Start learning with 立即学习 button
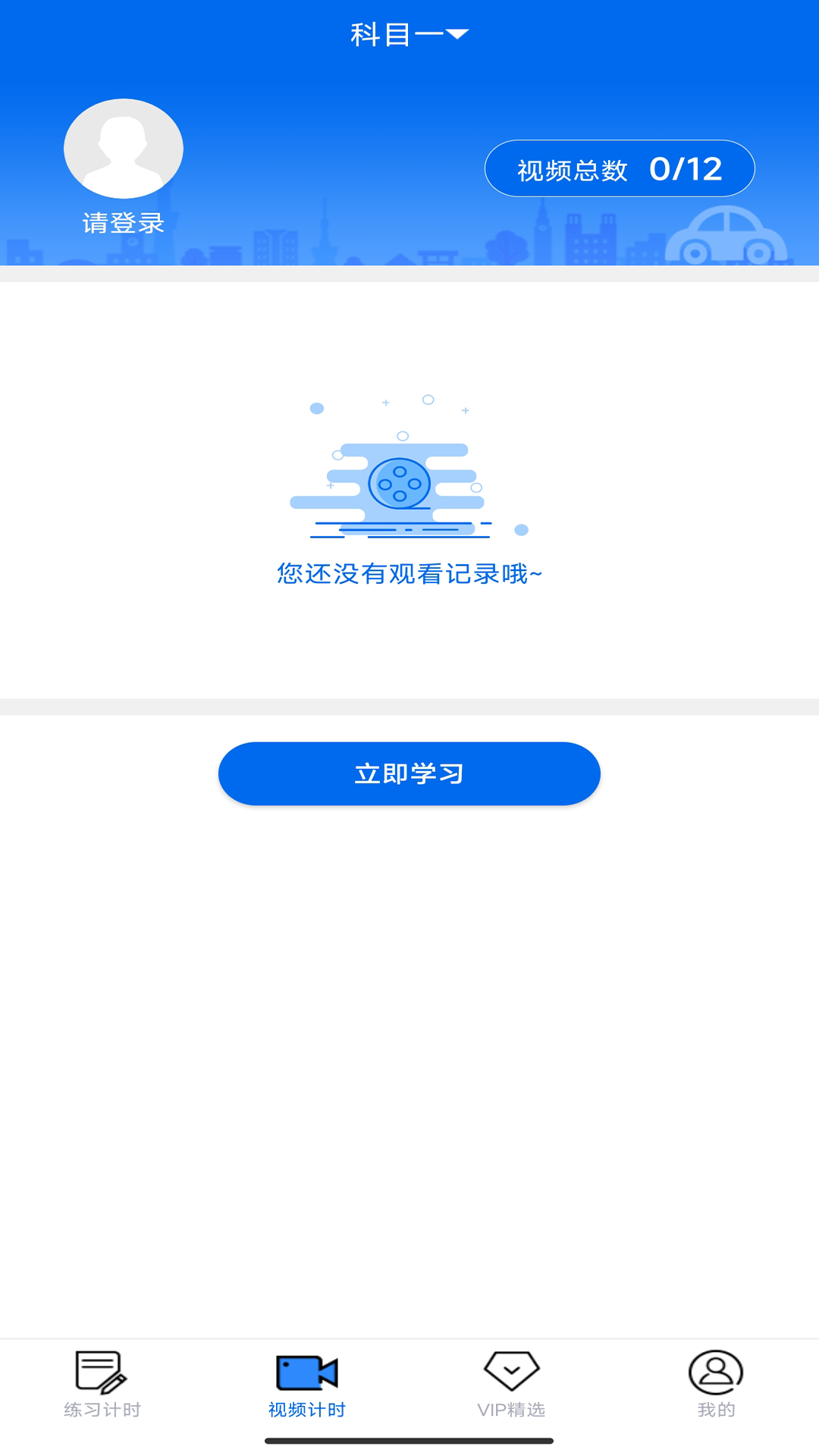The height and width of the screenshot is (1456, 819). click(x=409, y=773)
